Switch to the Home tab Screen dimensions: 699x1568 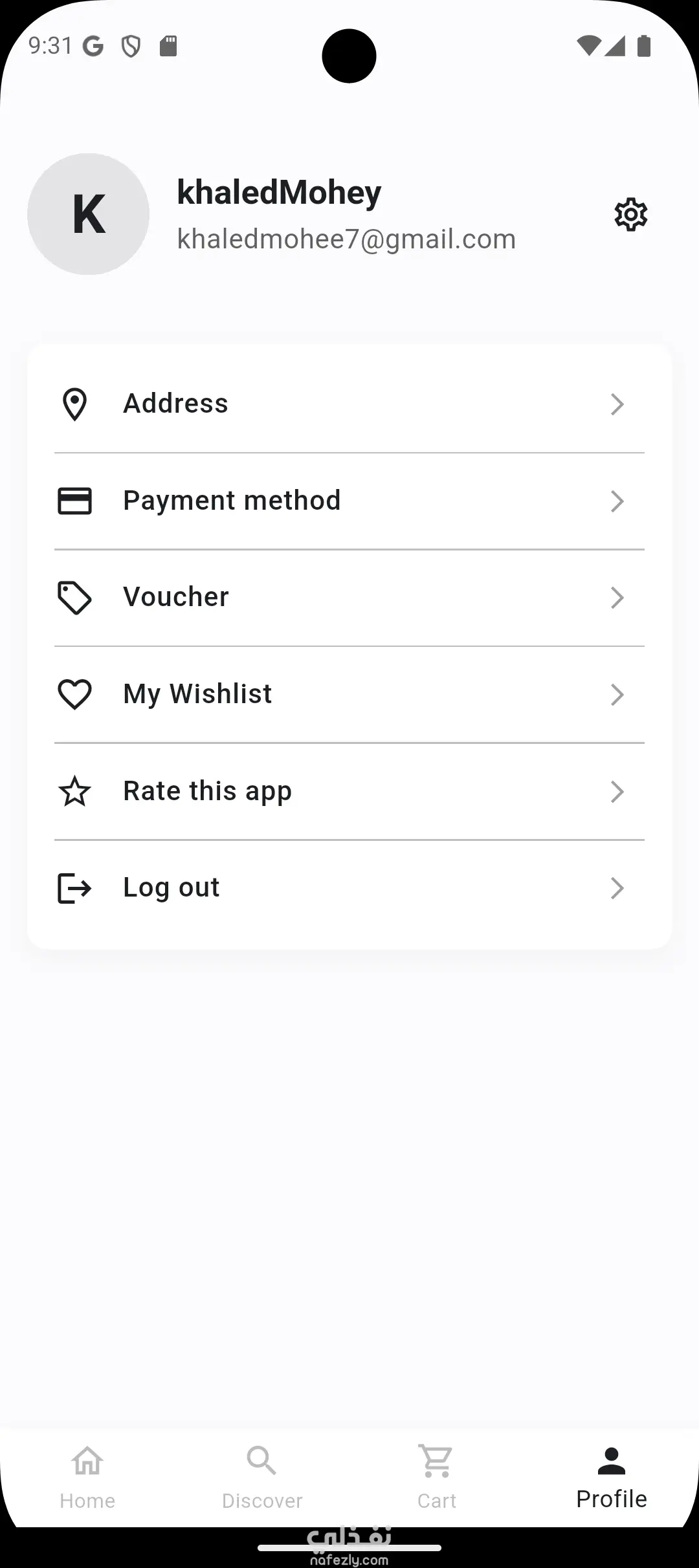click(87, 1476)
